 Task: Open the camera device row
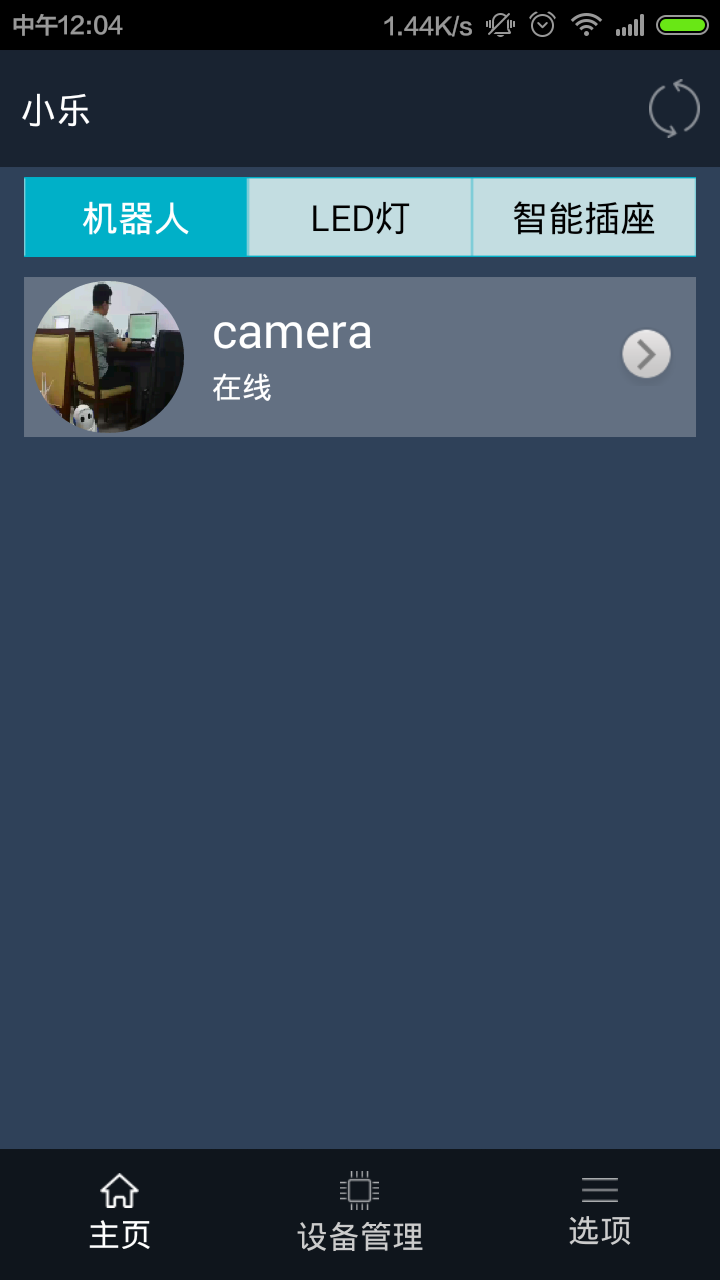coord(360,357)
